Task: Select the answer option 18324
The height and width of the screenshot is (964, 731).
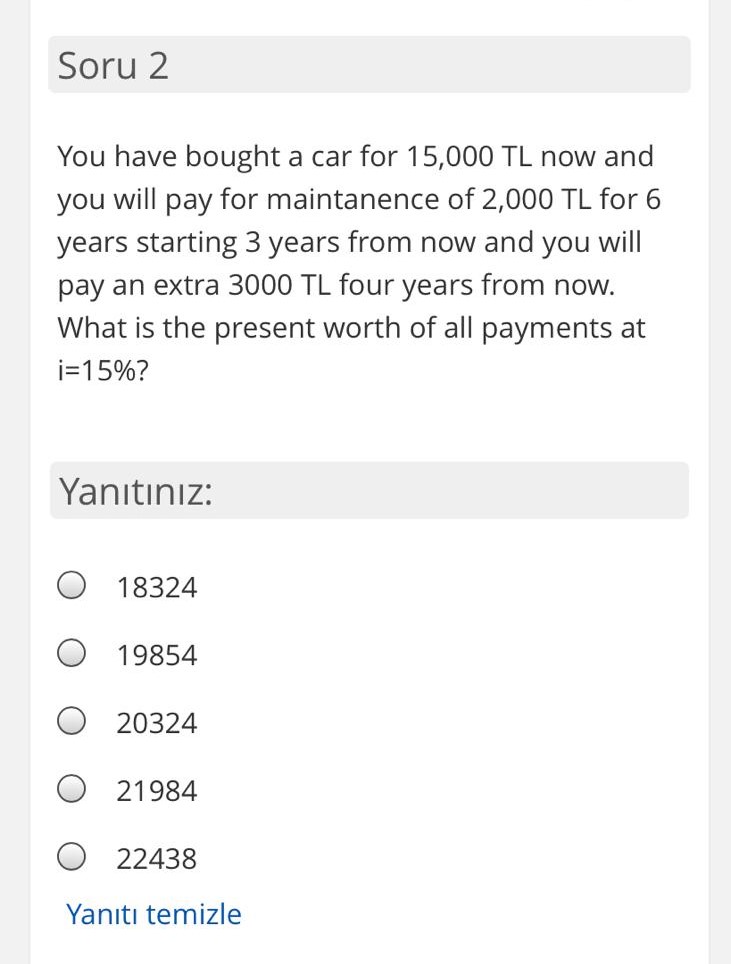Action: pyautogui.click(x=71, y=586)
